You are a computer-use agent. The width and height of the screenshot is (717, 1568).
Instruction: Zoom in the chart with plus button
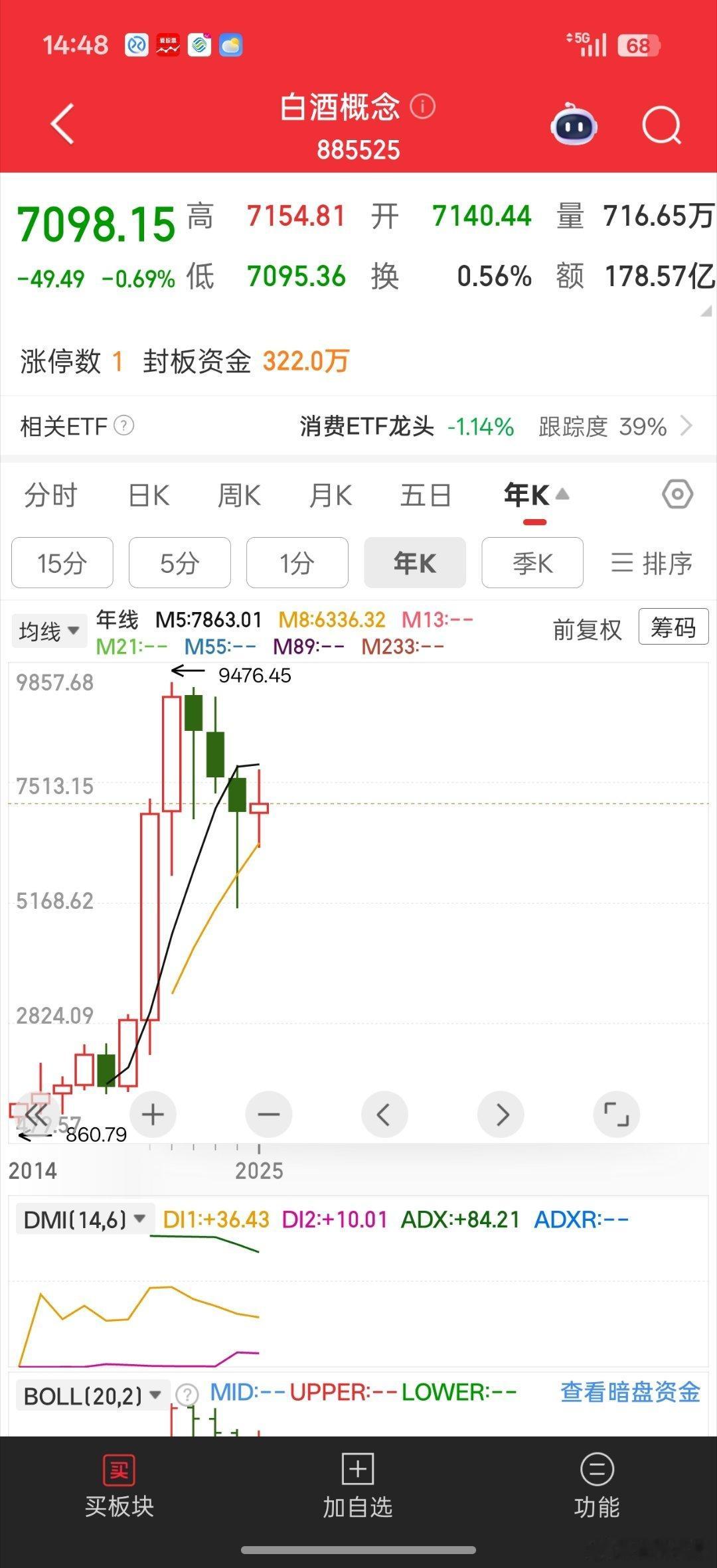(x=153, y=1115)
